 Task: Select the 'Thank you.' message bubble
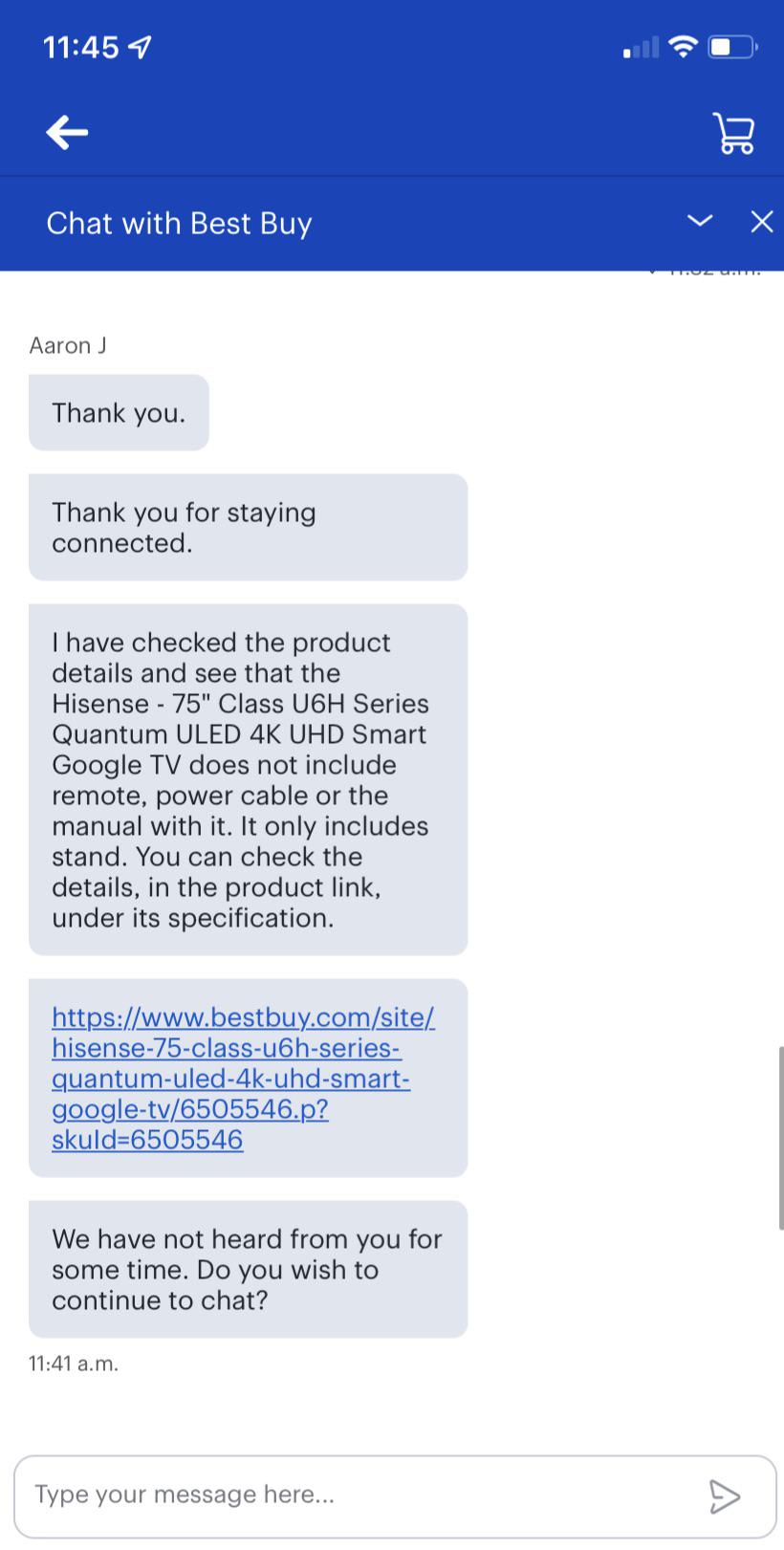coord(119,412)
